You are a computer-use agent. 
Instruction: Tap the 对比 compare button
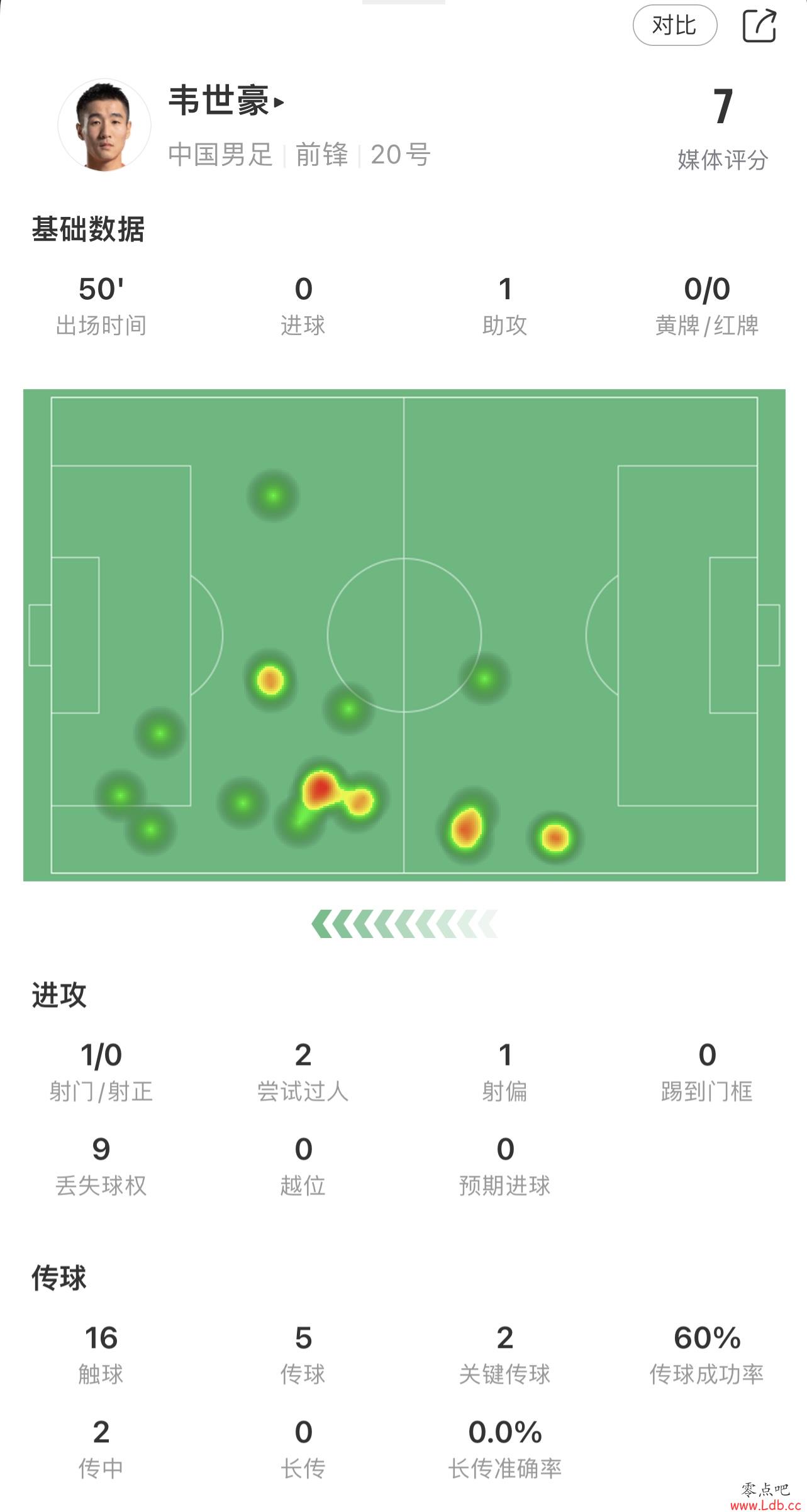[674, 26]
